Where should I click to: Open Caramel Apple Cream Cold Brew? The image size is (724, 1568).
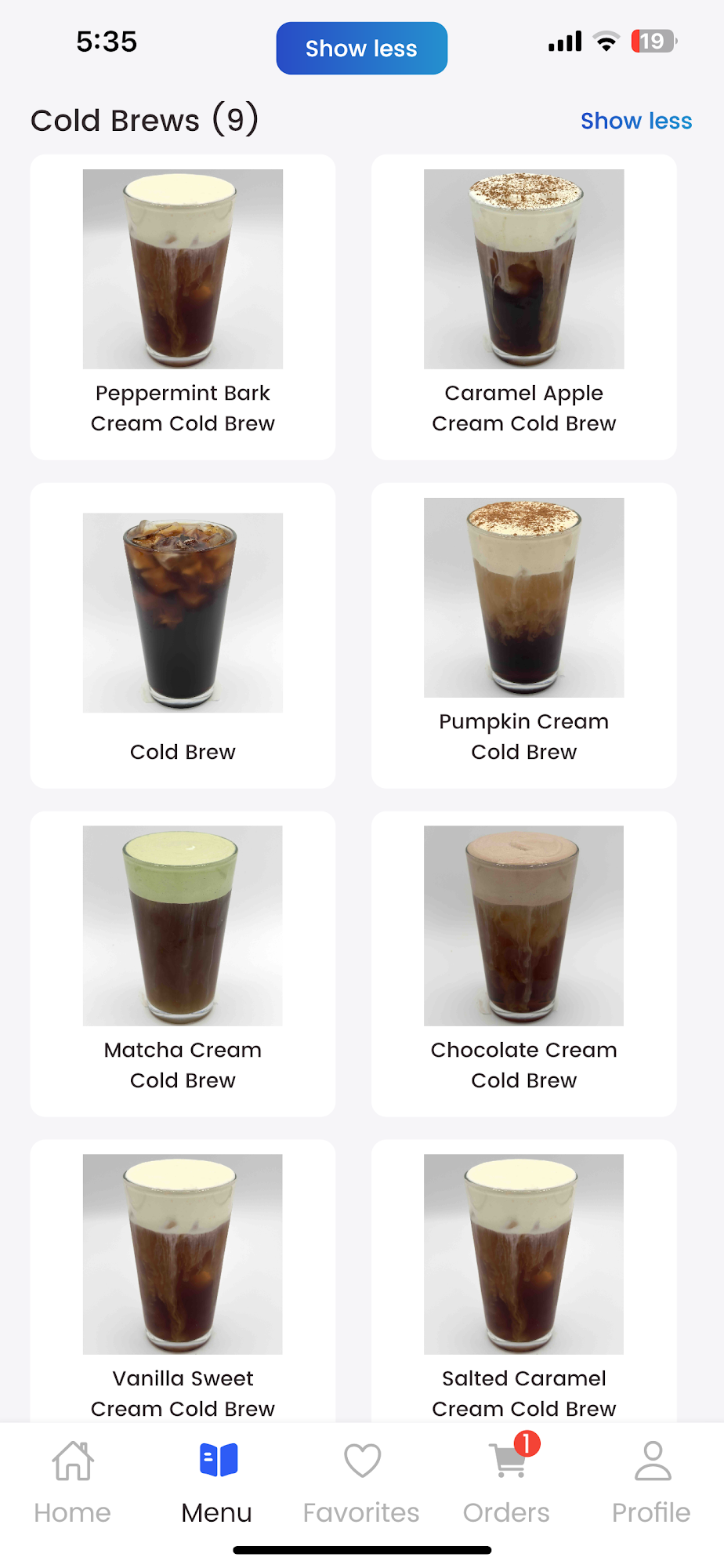click(523, 307)
